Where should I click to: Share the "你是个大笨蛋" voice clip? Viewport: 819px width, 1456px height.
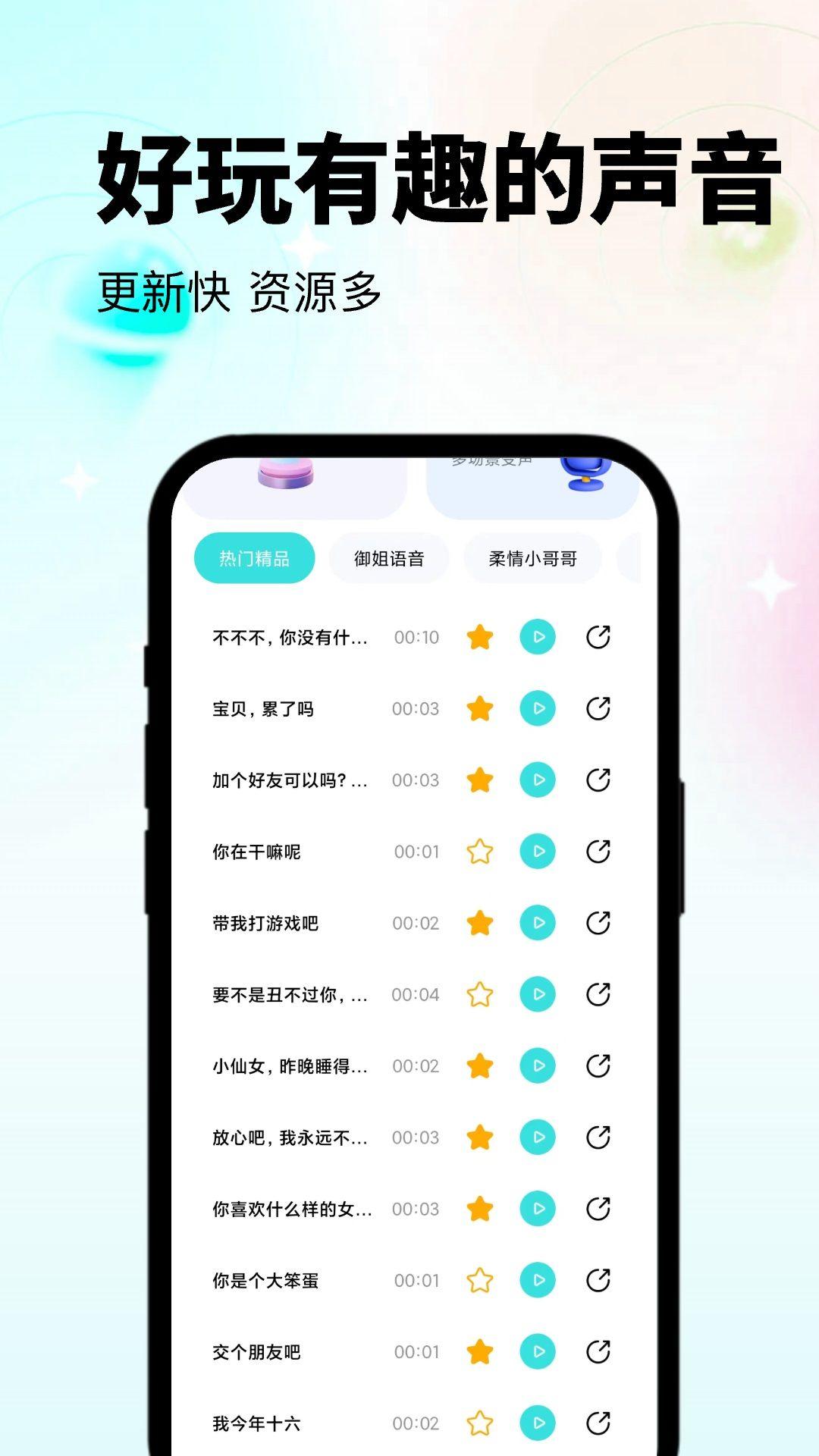pyautogui.click(x=599, y=1278)
